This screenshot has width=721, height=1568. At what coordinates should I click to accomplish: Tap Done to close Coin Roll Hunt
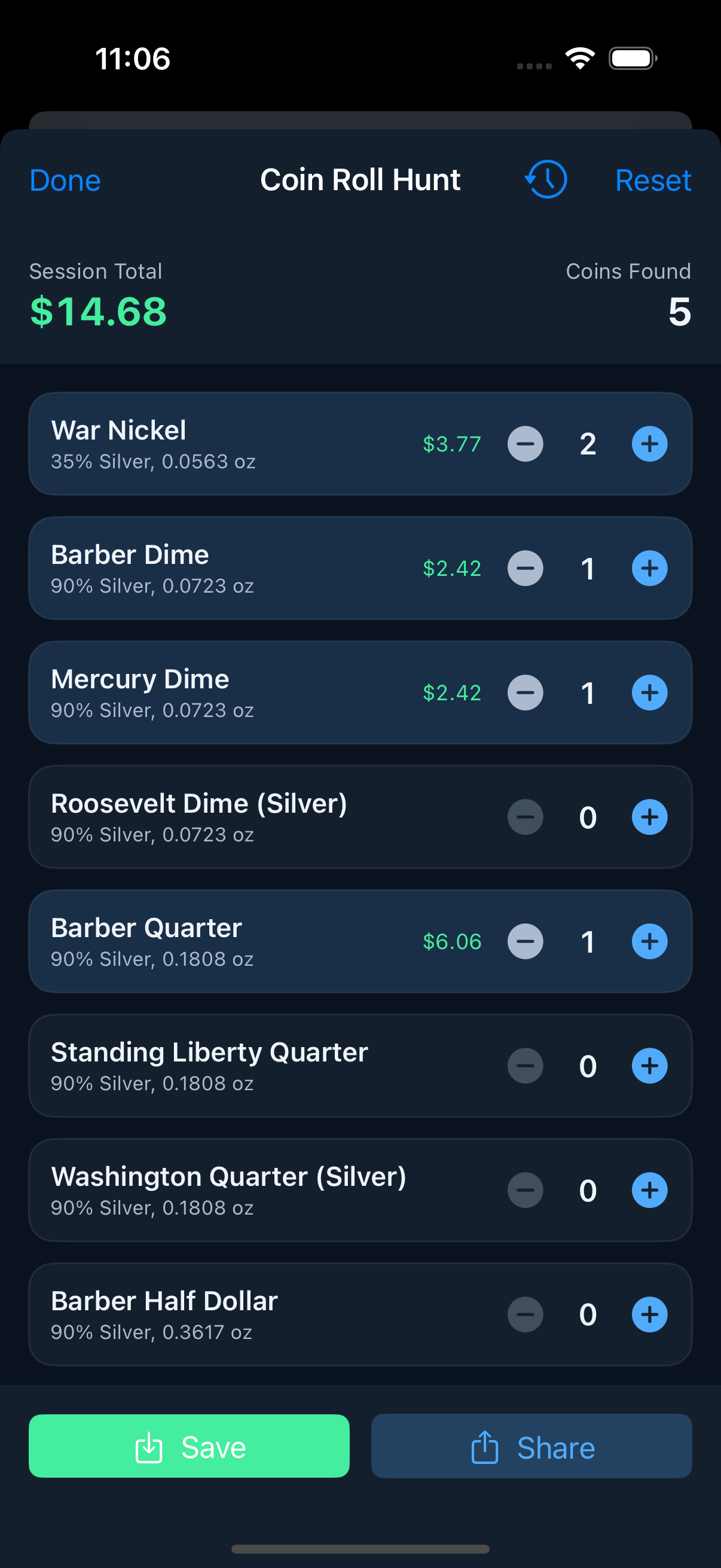tap(65, 181)
